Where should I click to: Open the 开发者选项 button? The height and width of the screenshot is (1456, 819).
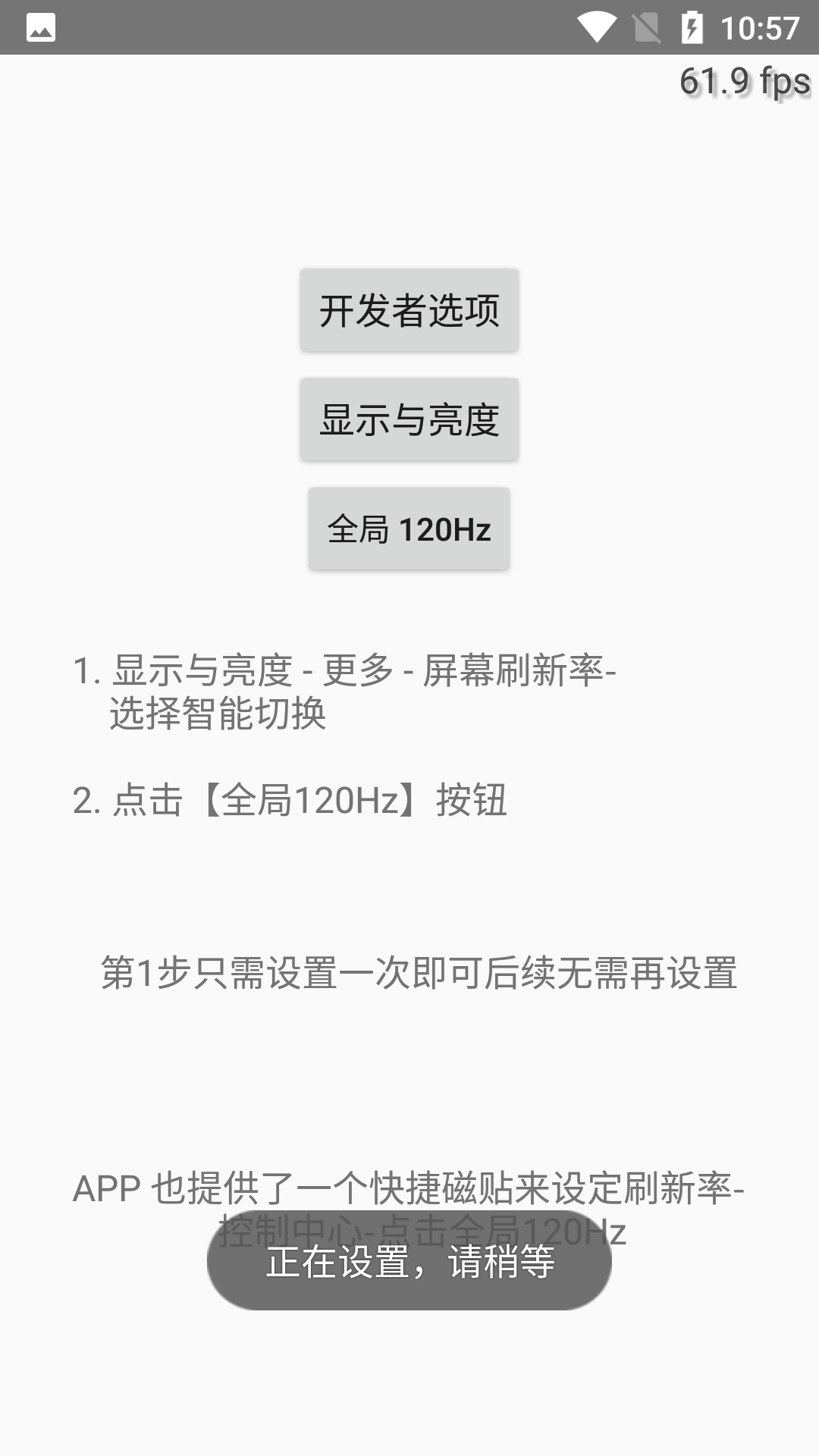409,310
